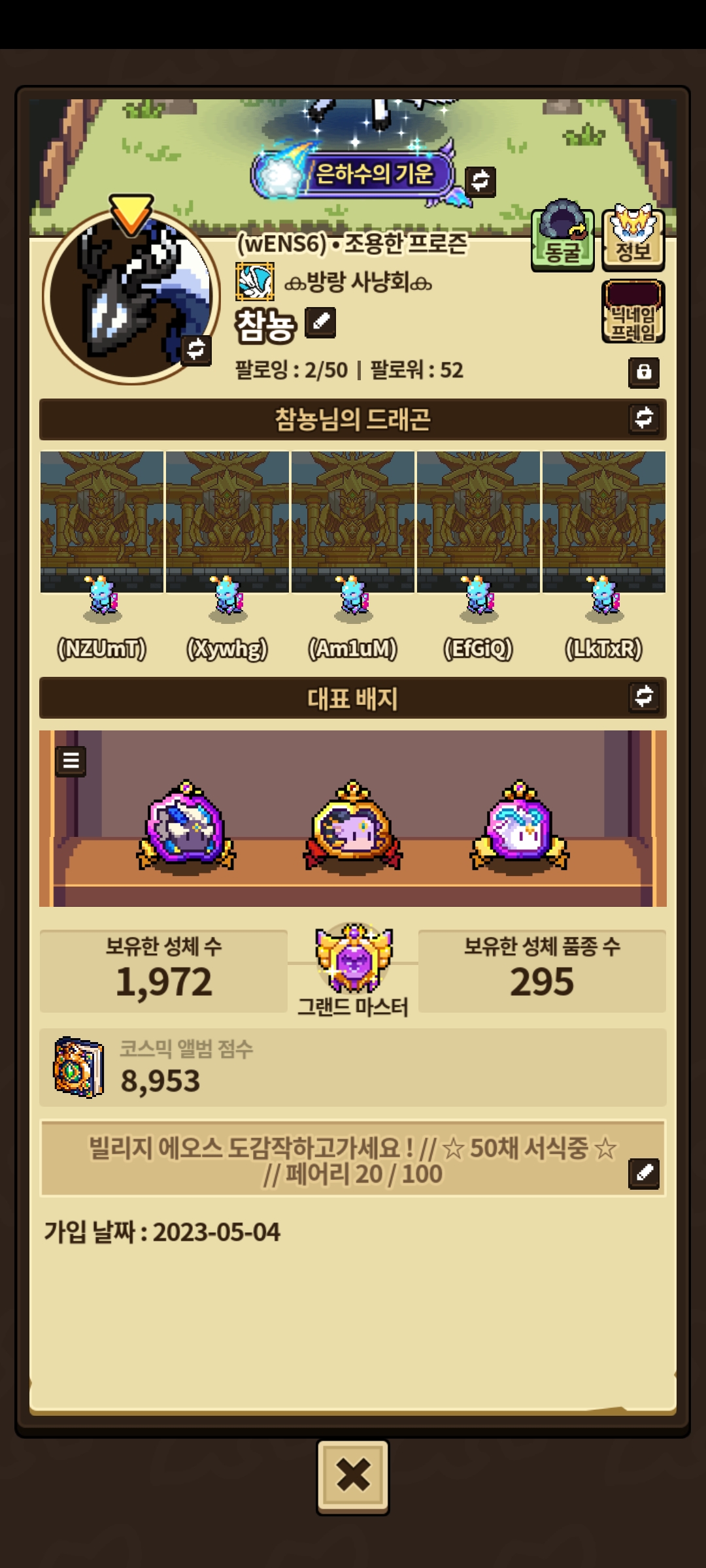Select the dragon slot labeled (LkTxR)
The width and height of the screenshot is (706, 1568).
tap(604, 549)
